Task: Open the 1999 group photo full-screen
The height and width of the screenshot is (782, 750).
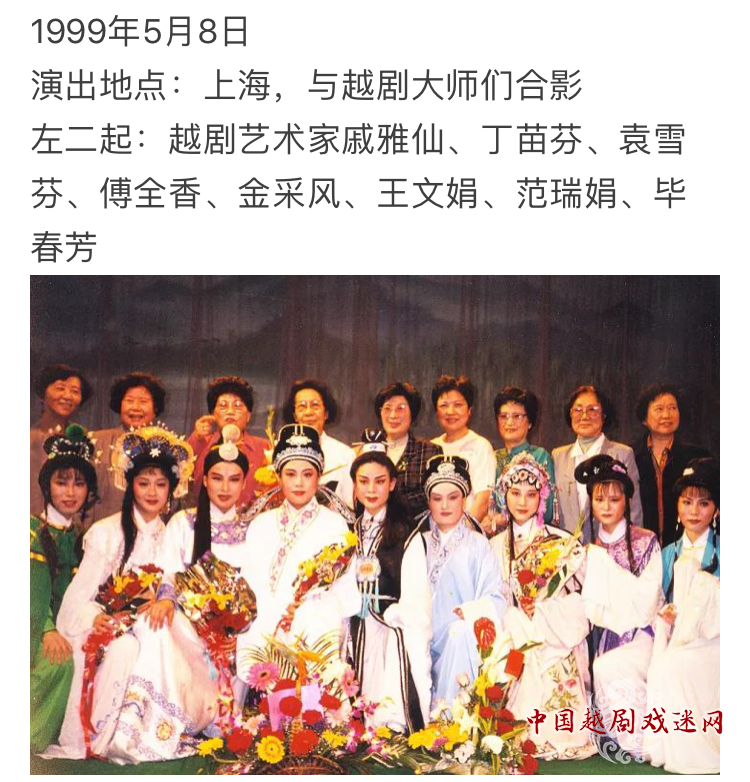Action: click(375, 525)
